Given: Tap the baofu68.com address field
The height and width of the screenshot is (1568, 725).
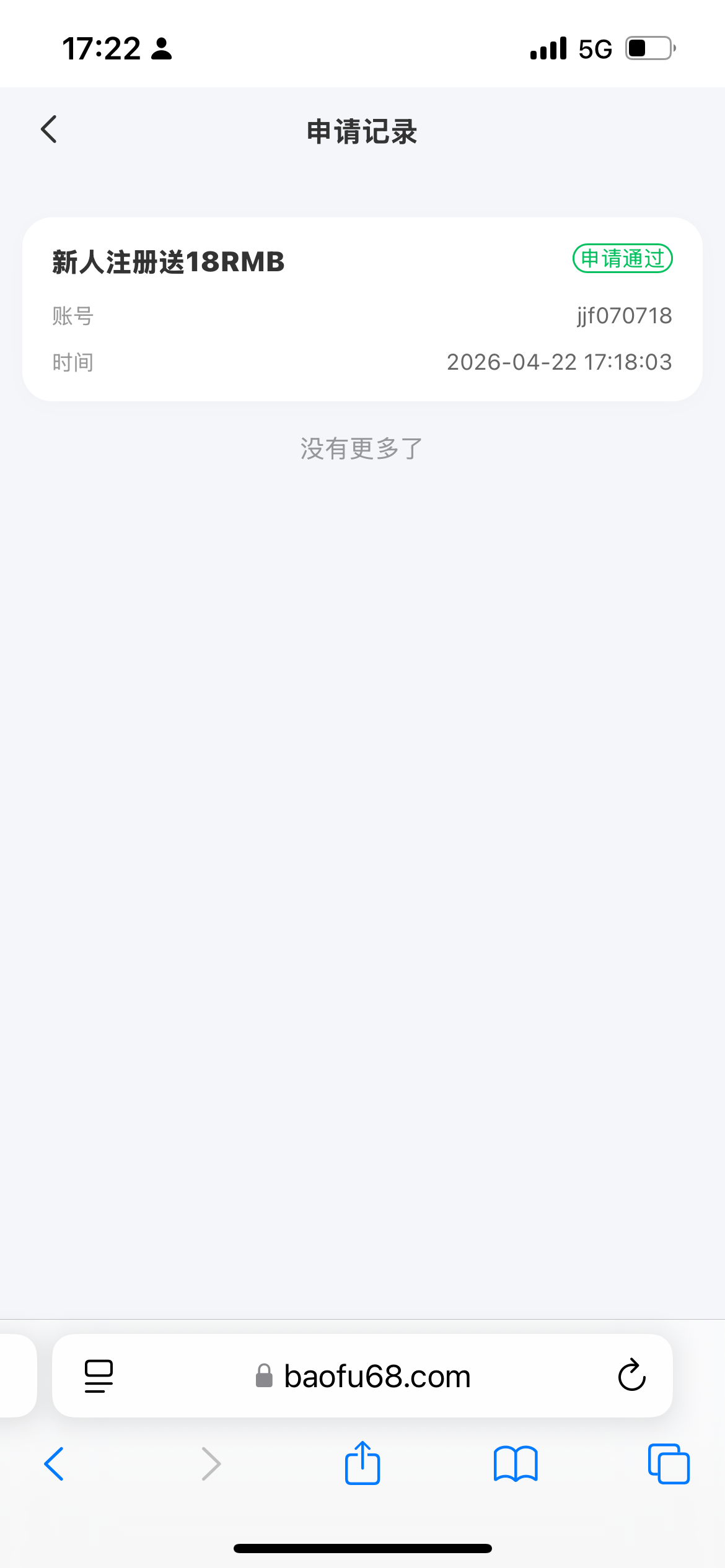Looking at the screenshot, I should tap(377, 1377).
